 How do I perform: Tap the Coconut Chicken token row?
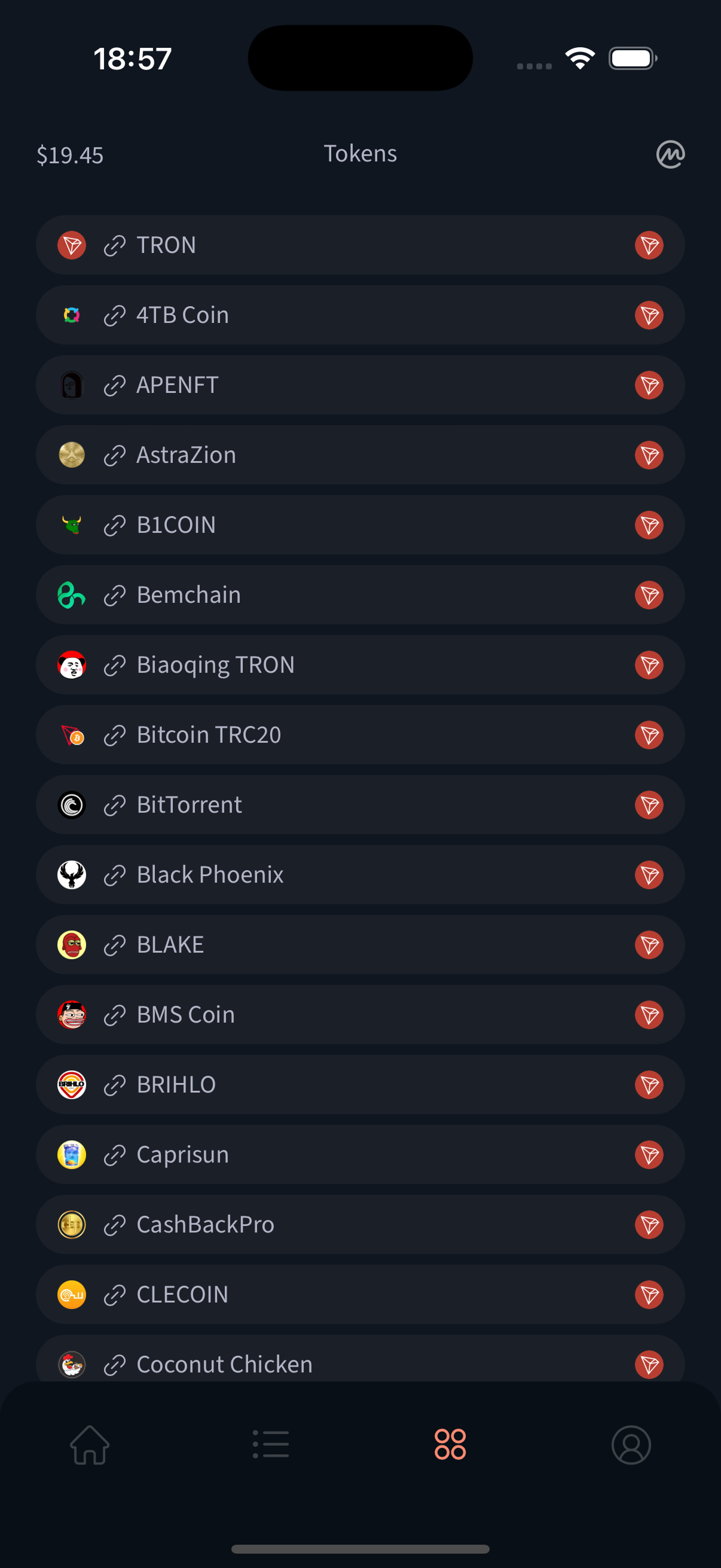click(x=360, y=1363)
